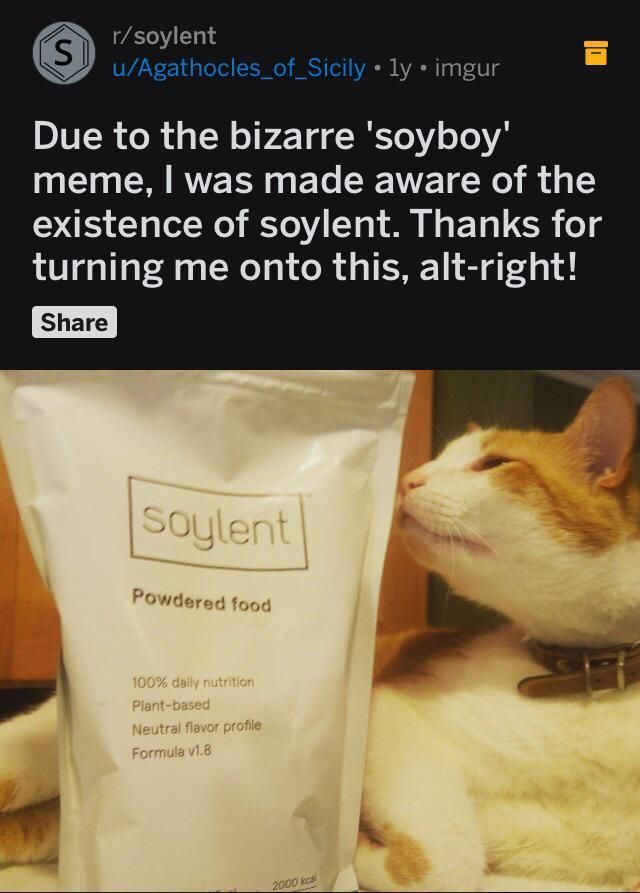Tap the yellow archived post icon

coord(595,52)
